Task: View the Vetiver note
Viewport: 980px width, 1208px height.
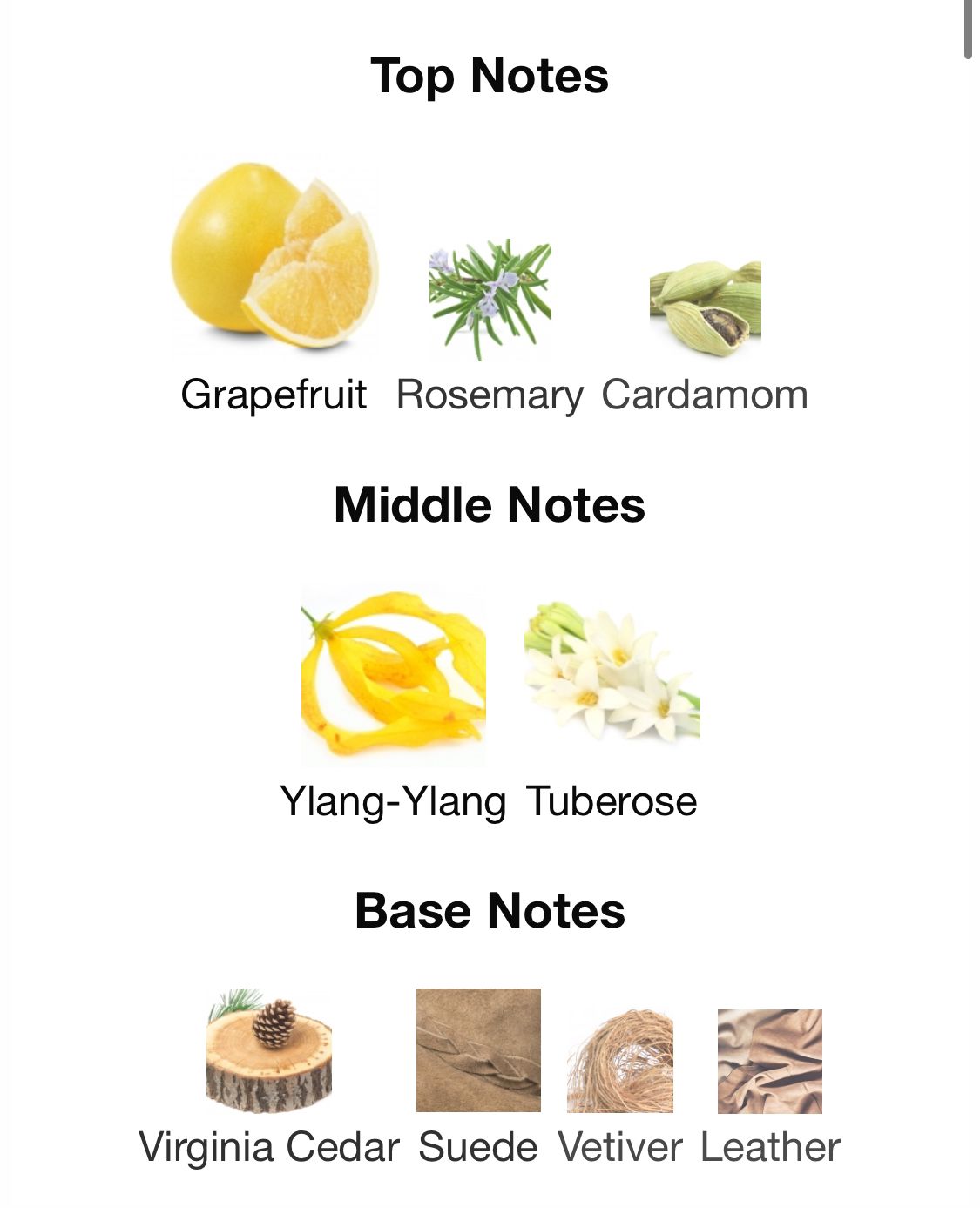Action: click(620, 1061)
